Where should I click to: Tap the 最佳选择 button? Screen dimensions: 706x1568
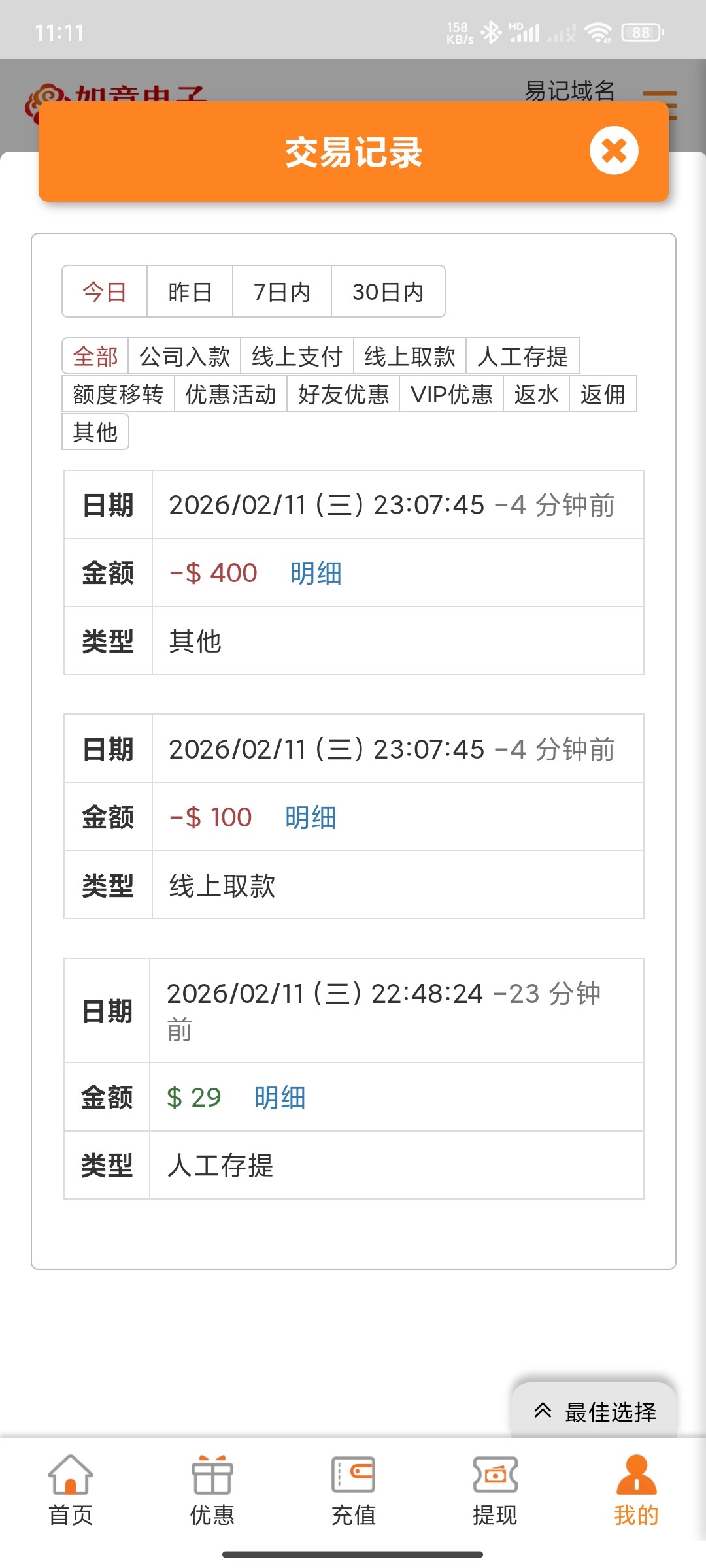pyautogui.click(x=595, y=1412)
